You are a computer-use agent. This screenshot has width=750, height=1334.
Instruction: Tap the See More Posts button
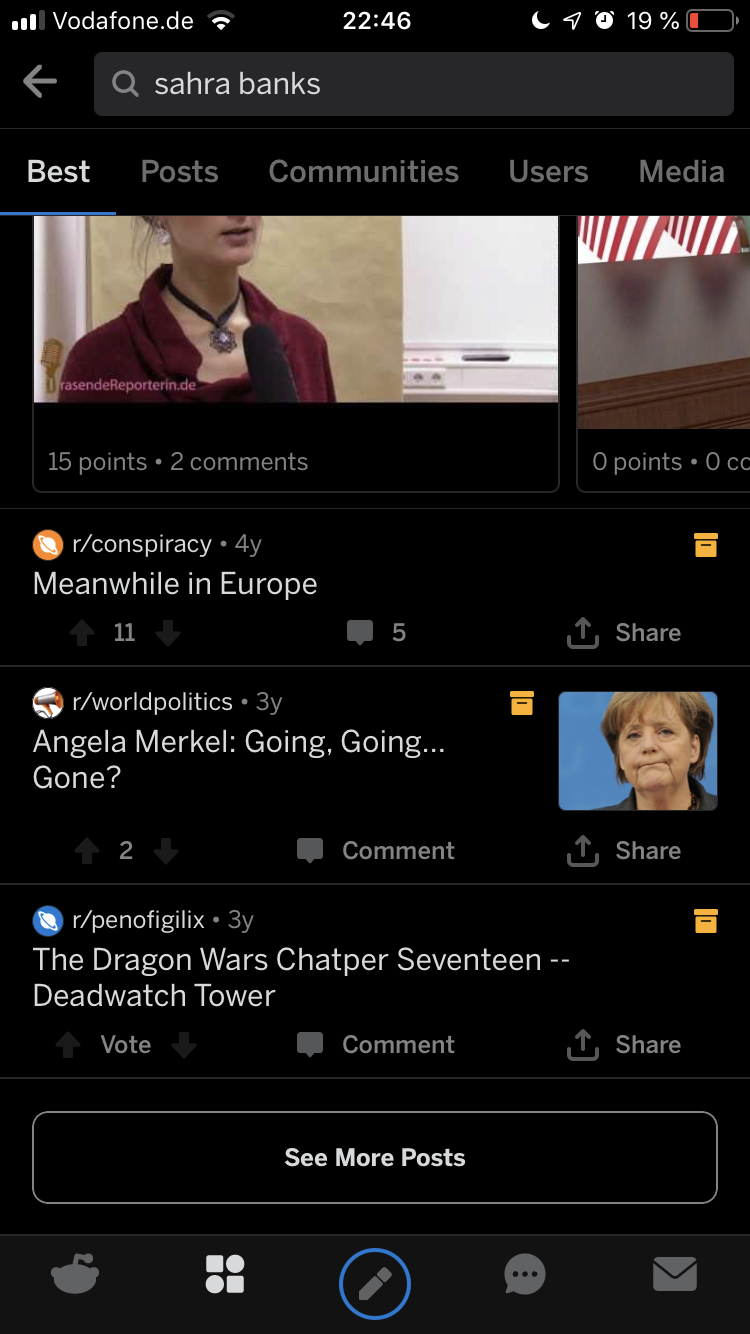tap(375, 1157)
